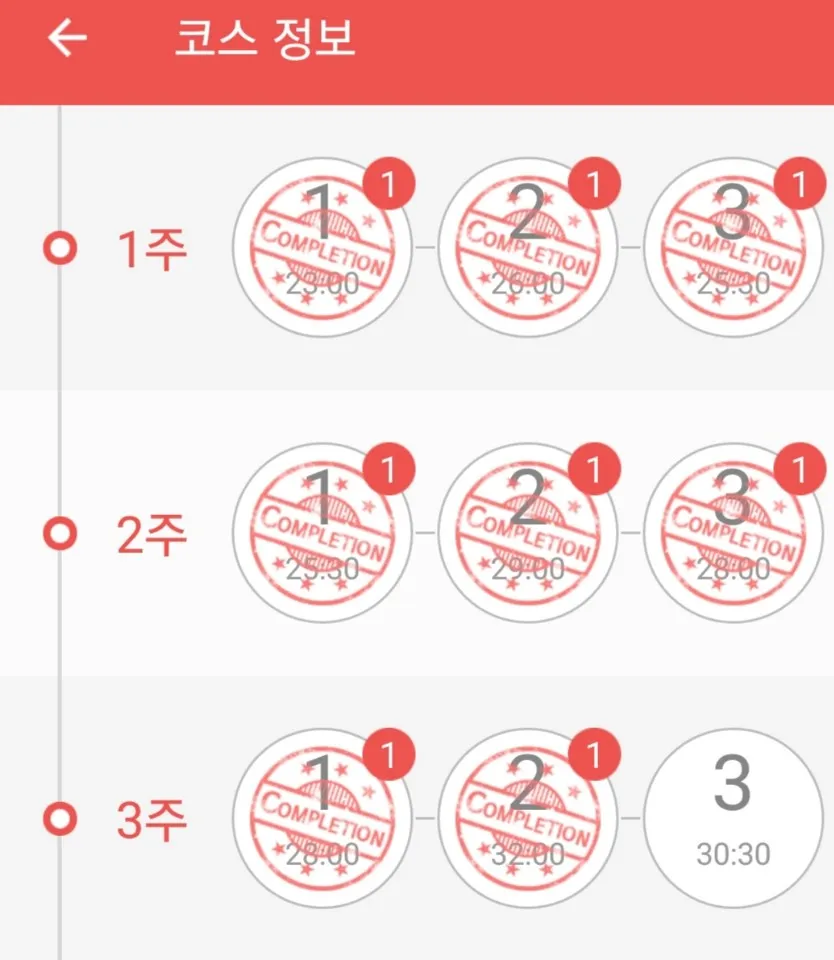
Task: Select week 3 session 1 (28:00)
Action: pos(322,818)
